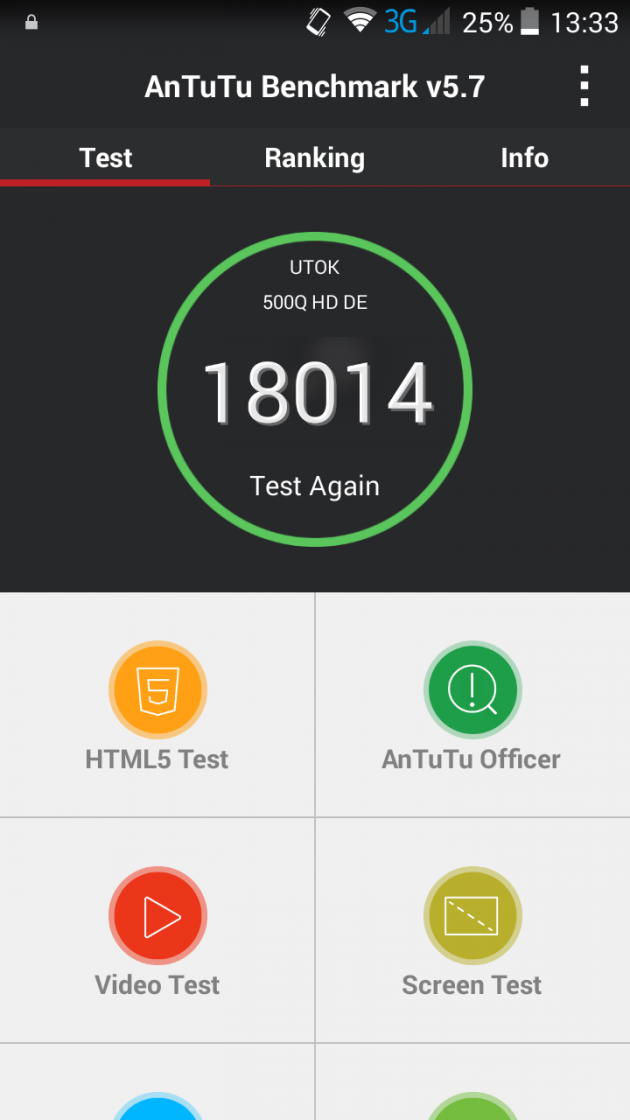Run the benchmark with Test Again
The width and height of the screenshot is (630, 1120).
[x=314, y=486]
